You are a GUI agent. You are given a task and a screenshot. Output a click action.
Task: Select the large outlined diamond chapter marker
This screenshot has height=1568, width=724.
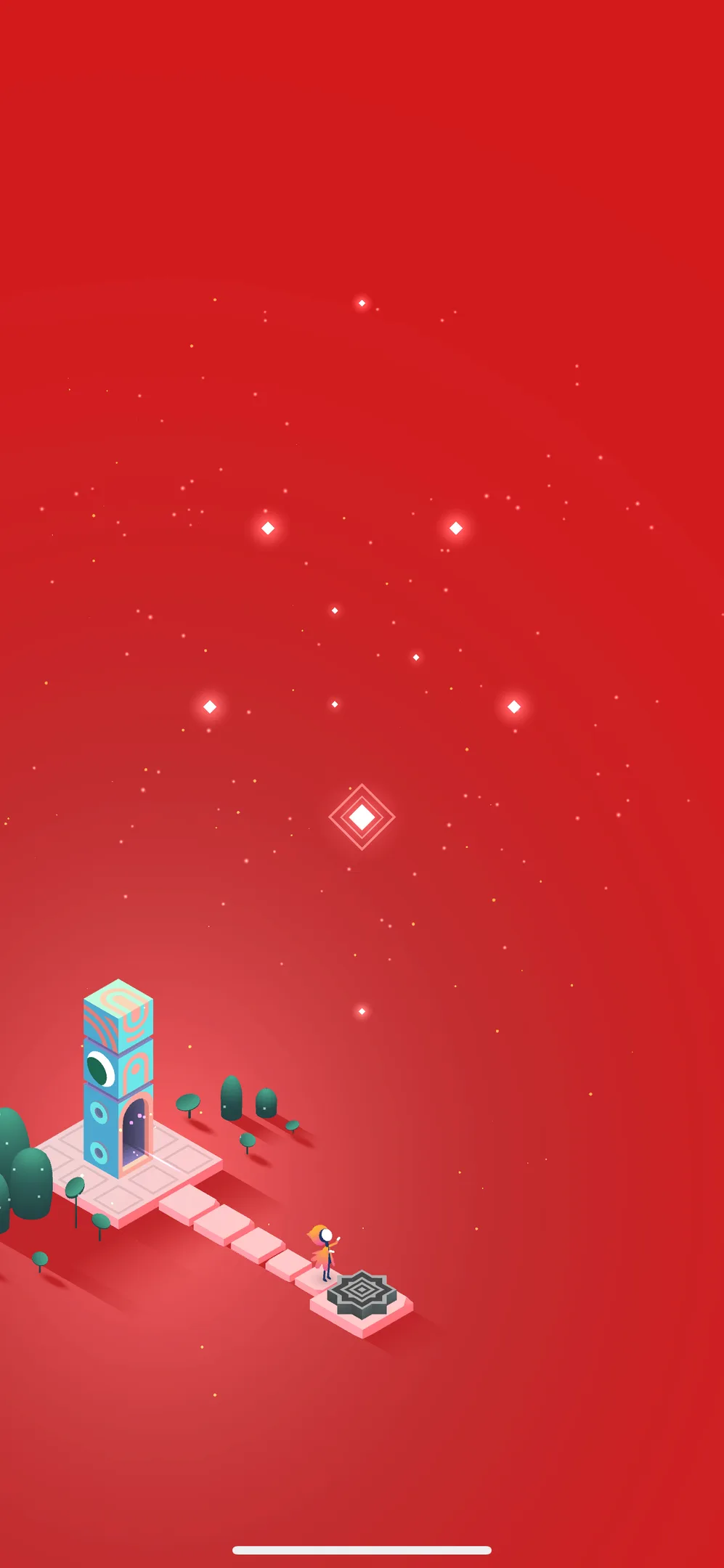point(362,817)
